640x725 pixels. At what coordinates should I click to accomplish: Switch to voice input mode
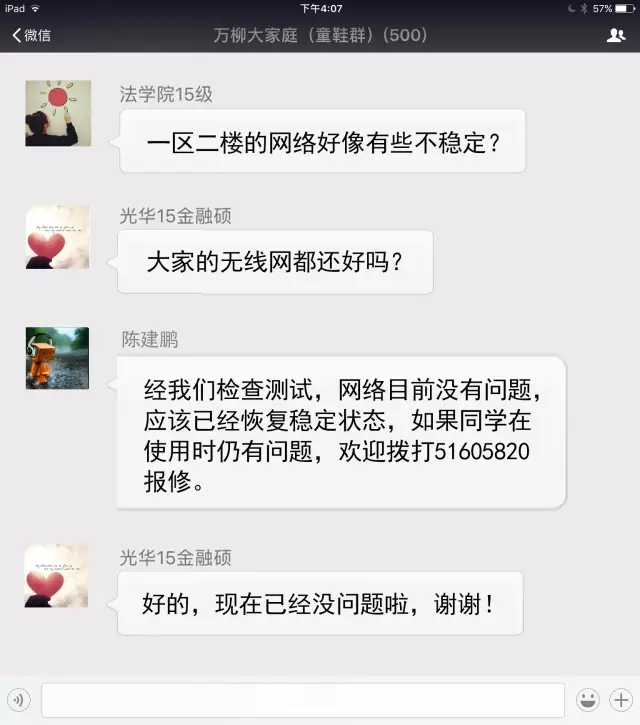19,699
